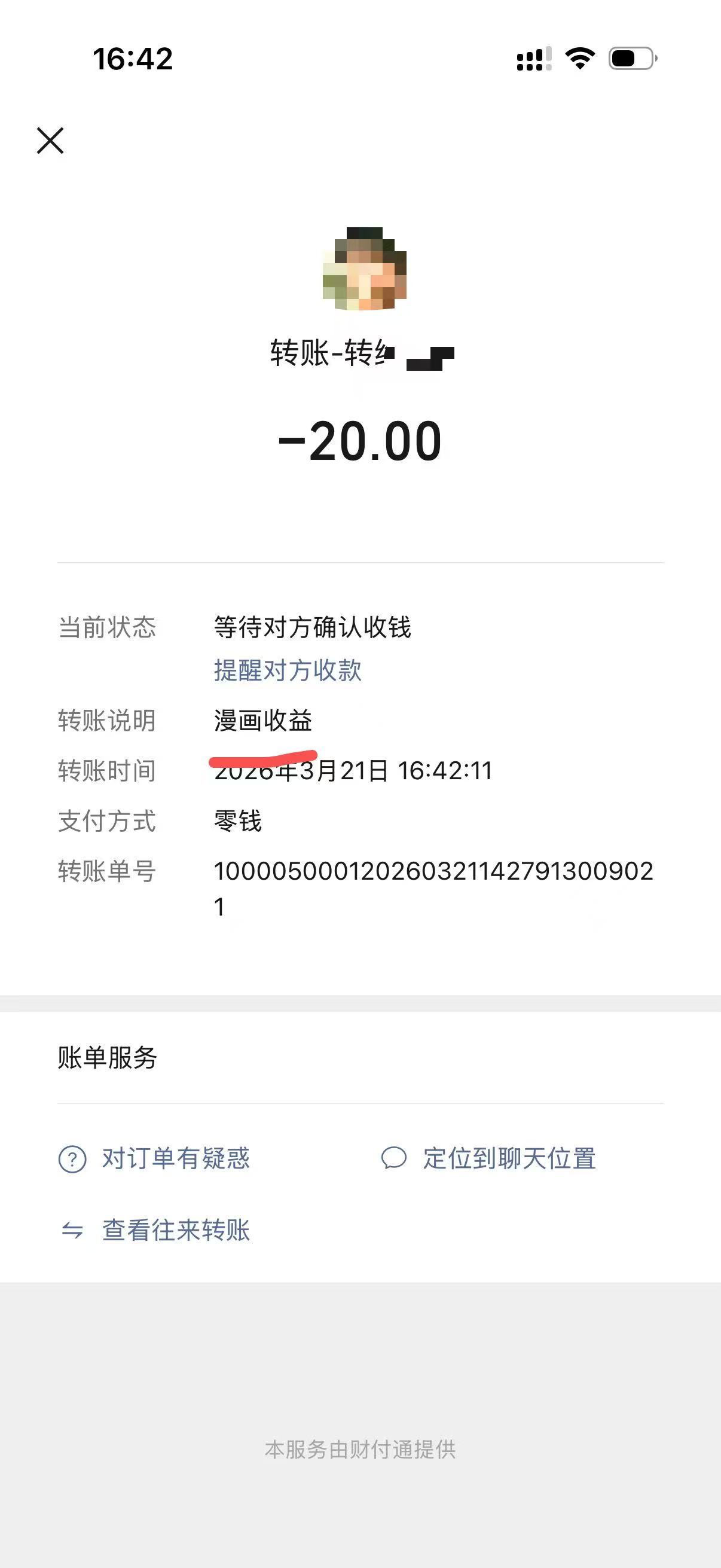Select the transfer note 漫画收益
The height and width of the screenshot is (1568, 721).
tap(265, 721)
